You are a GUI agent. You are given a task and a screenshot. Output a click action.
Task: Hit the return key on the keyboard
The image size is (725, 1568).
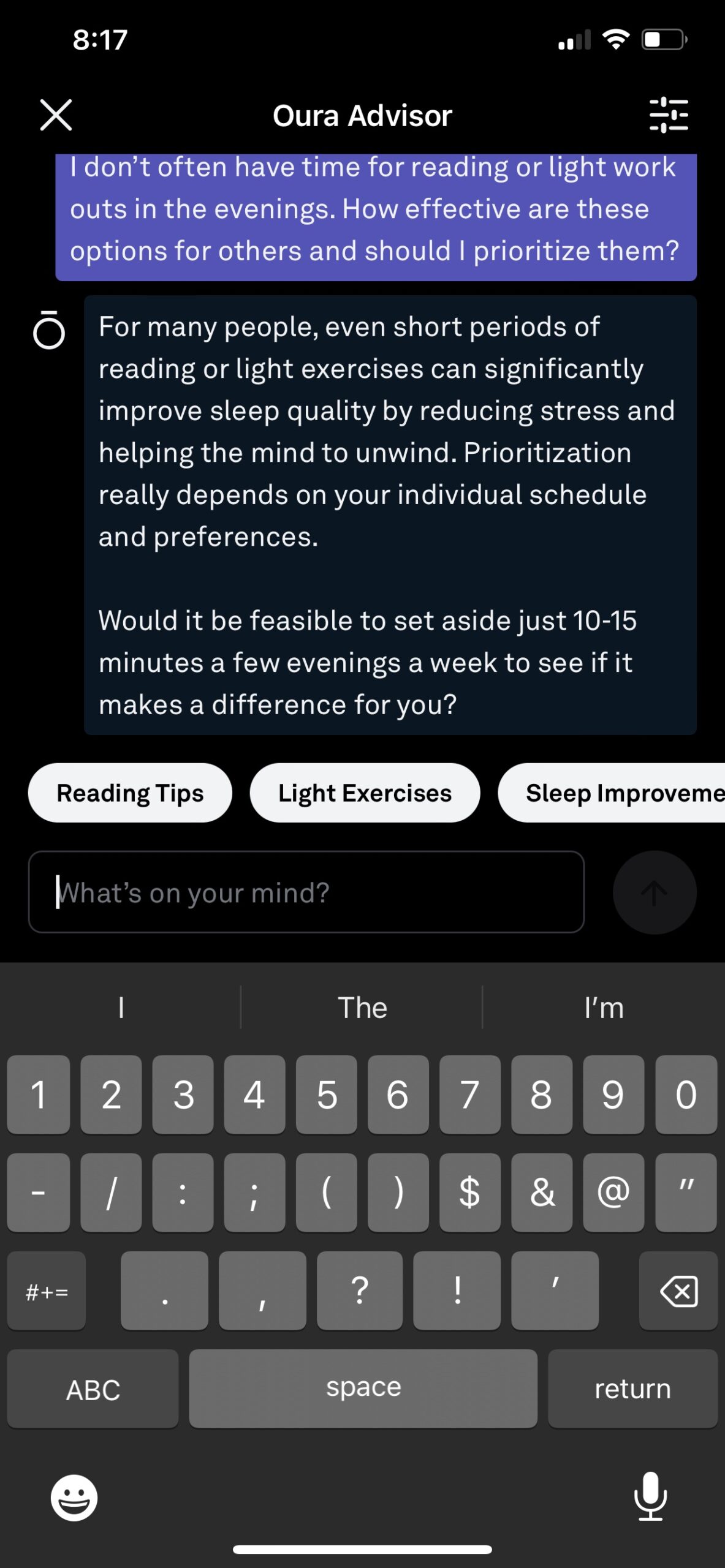[632, 1389]
